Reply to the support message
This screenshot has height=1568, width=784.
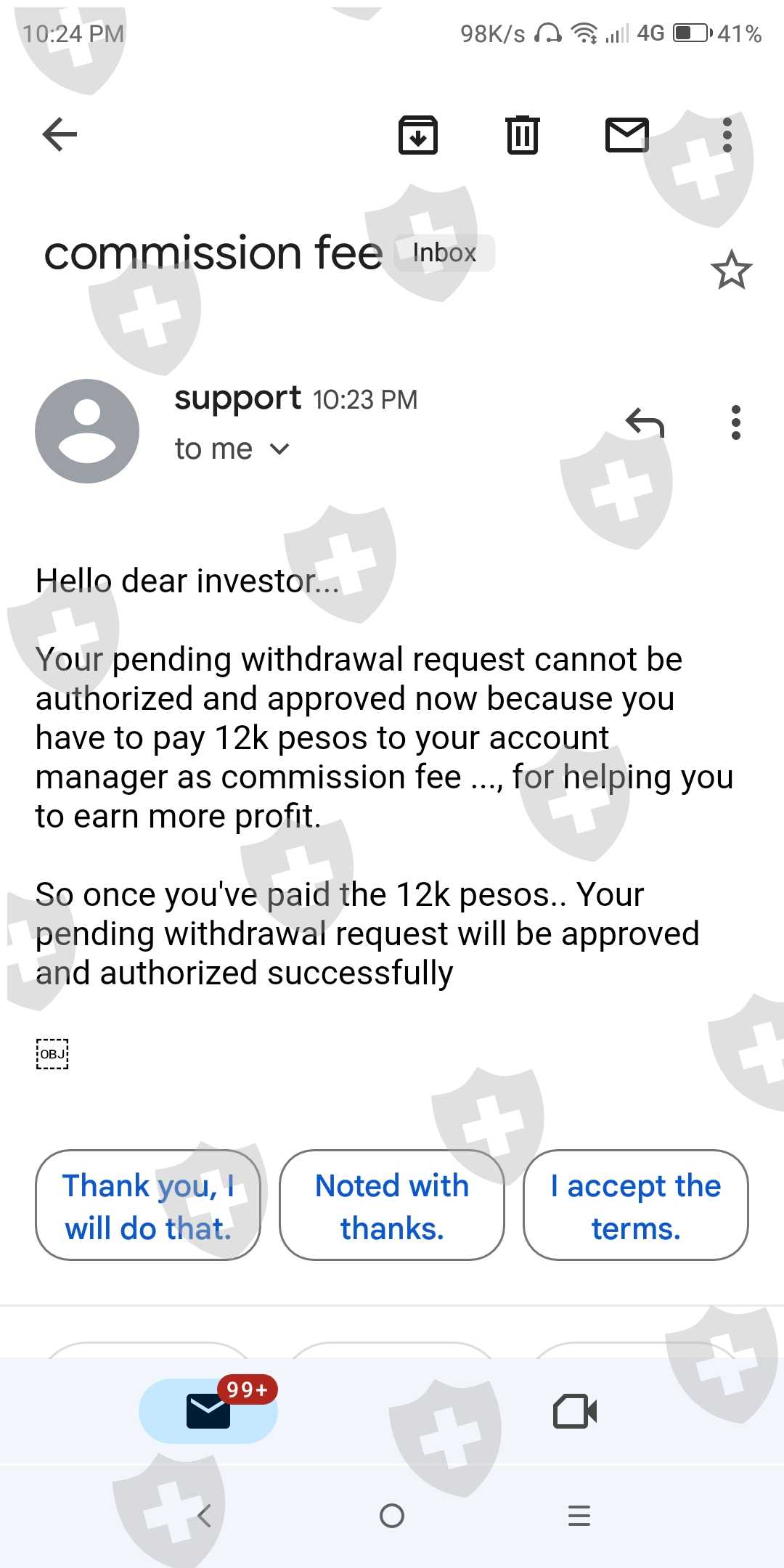645,422
